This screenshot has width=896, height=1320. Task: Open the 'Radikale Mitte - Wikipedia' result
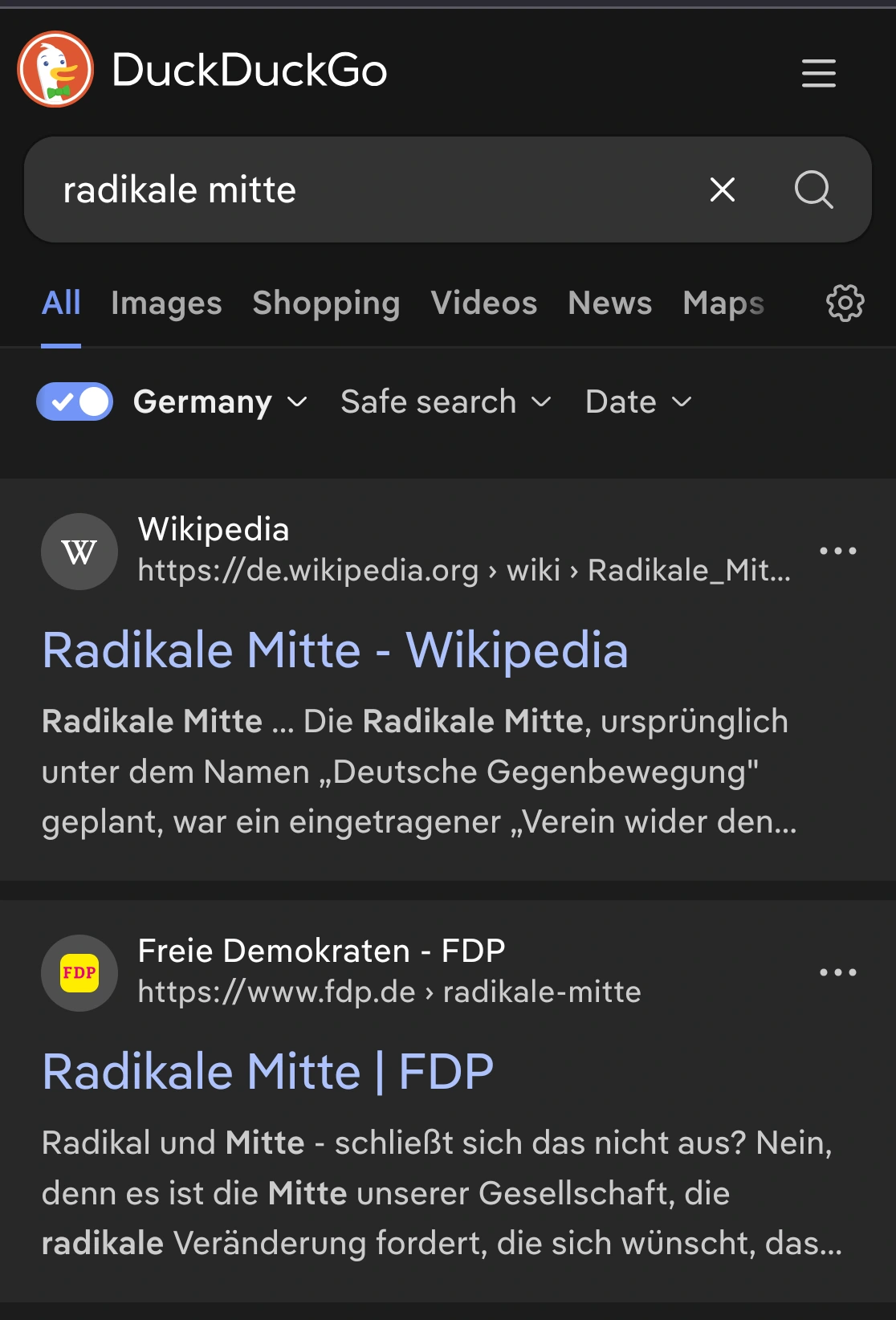tap(335, 650)
